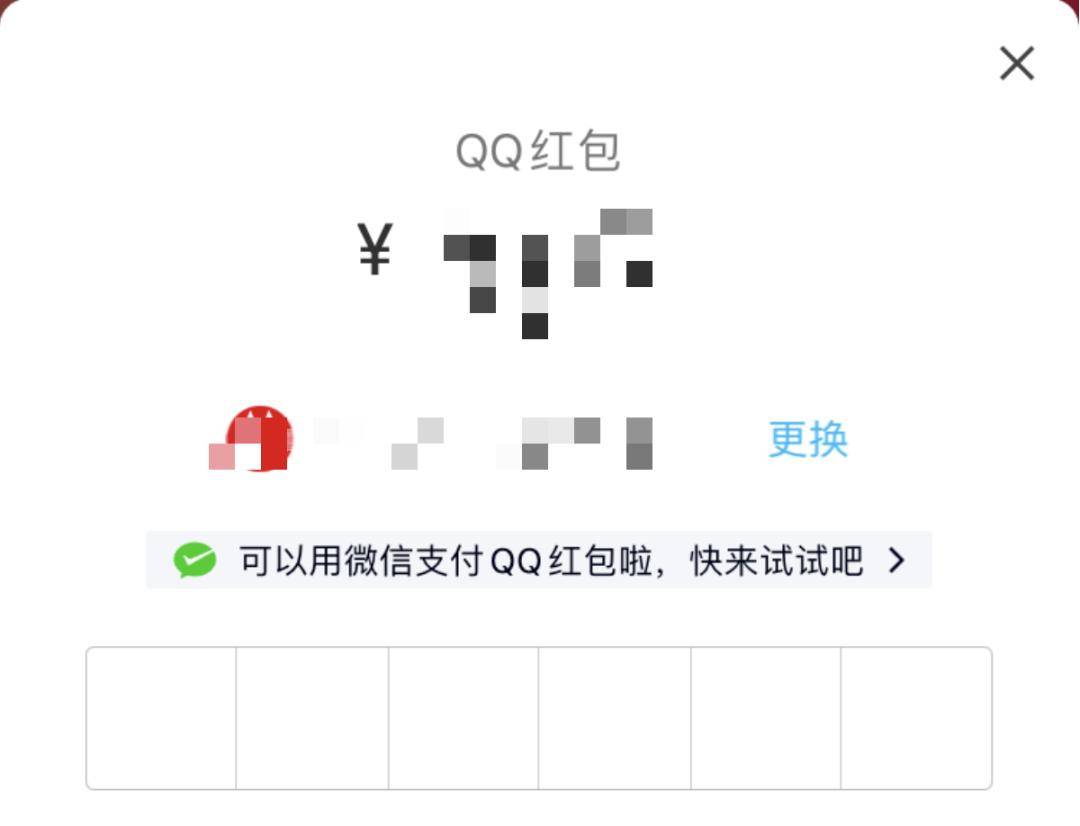Viewport: 1080px width, 826px height.
Task: Tap 更换 to change payment method
Action: [x=807, y=439]
